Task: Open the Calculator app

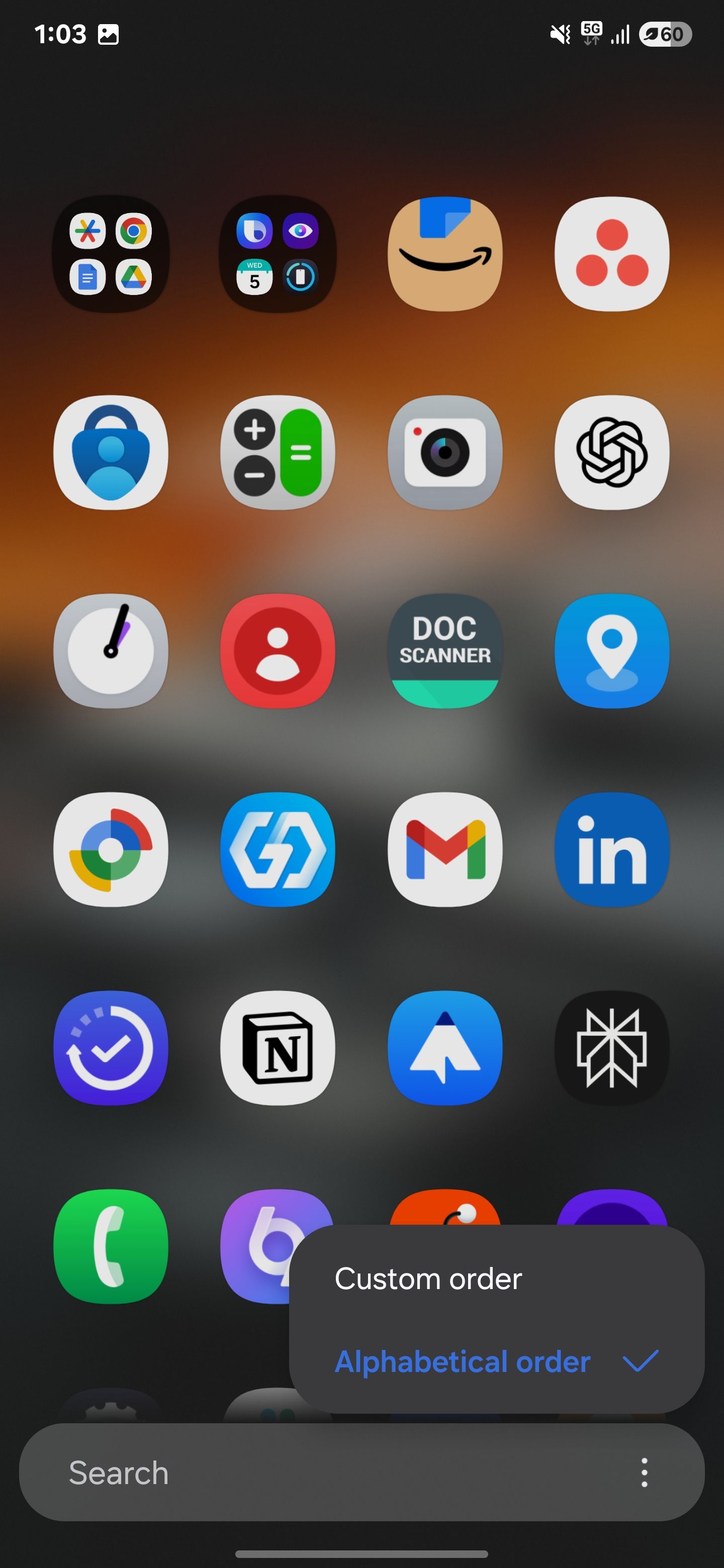Action: coord(278,452)
